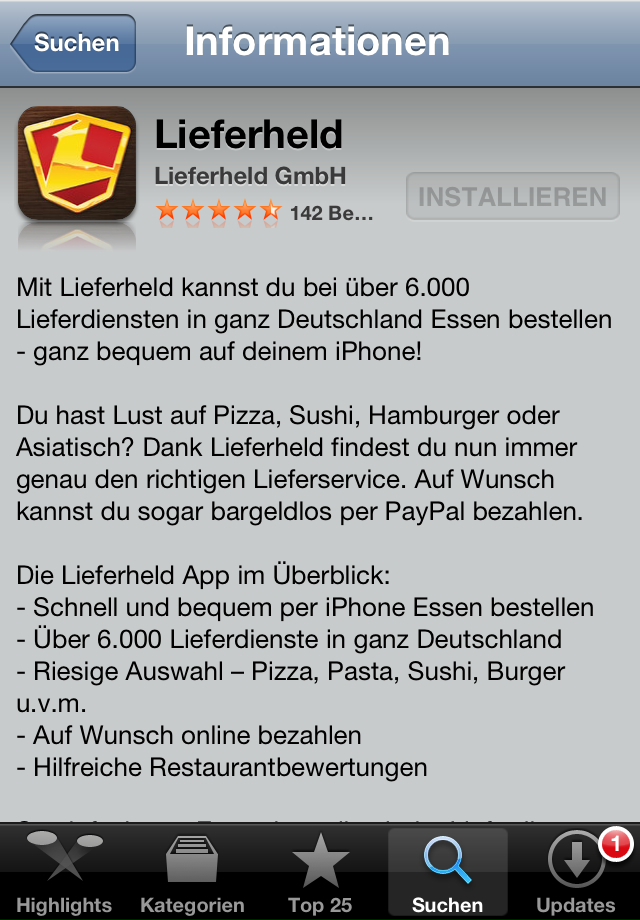Tap the INSTALLIEREN button
This screenshot has width=640, height=920.
[512, 196]
